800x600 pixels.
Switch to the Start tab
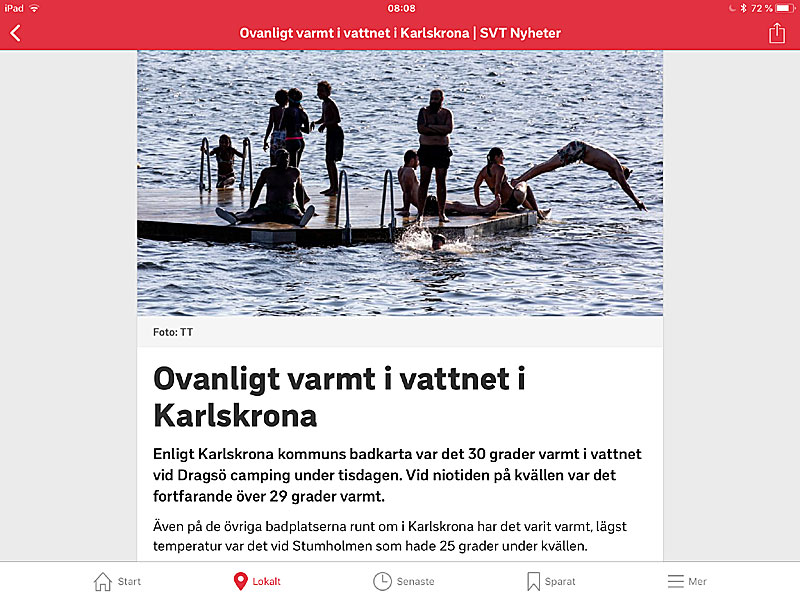coord(117,581)
